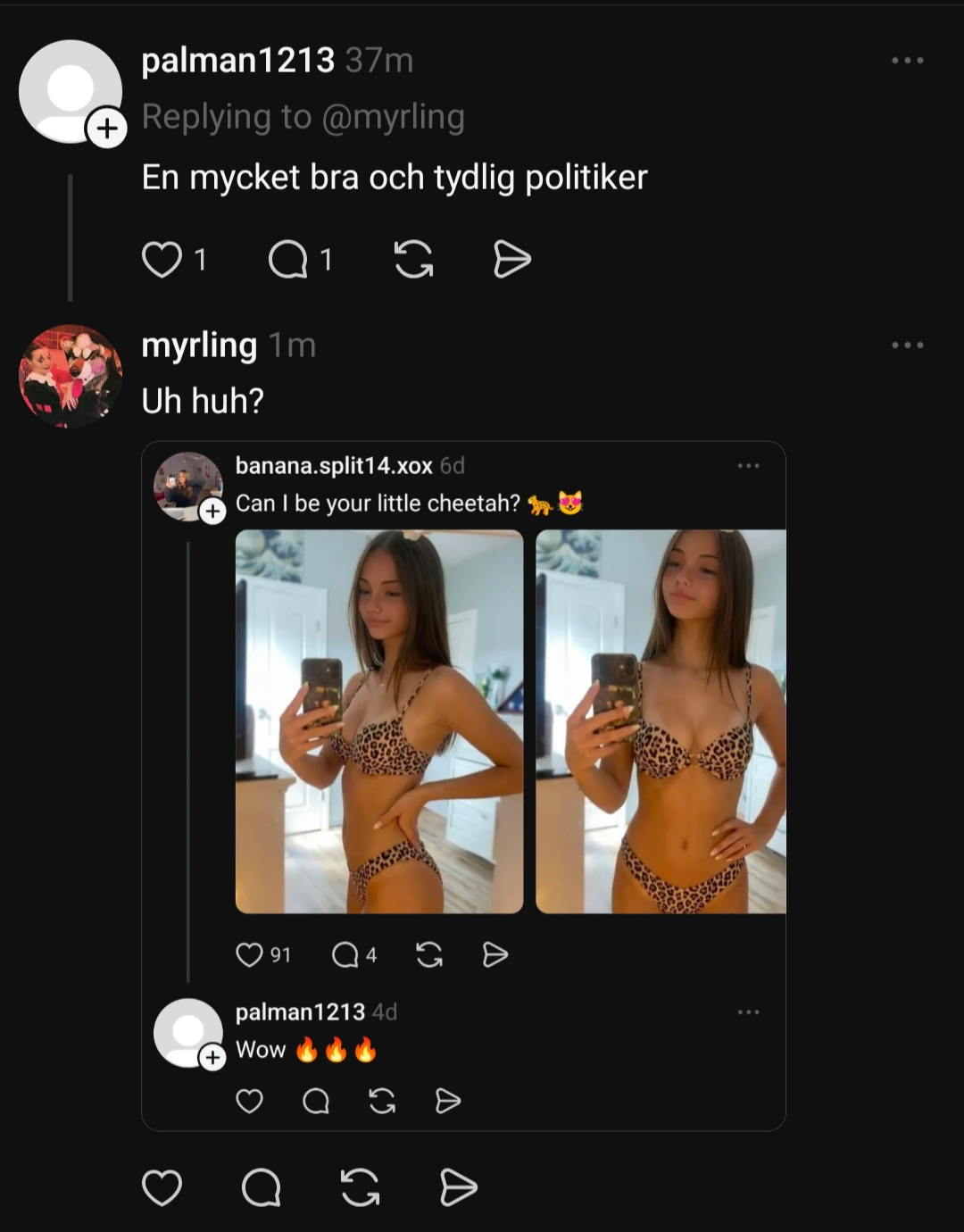Viewport: 964px width, 1232px height.
Task: Open comments on palman1213's top reply
Action: 287,260
